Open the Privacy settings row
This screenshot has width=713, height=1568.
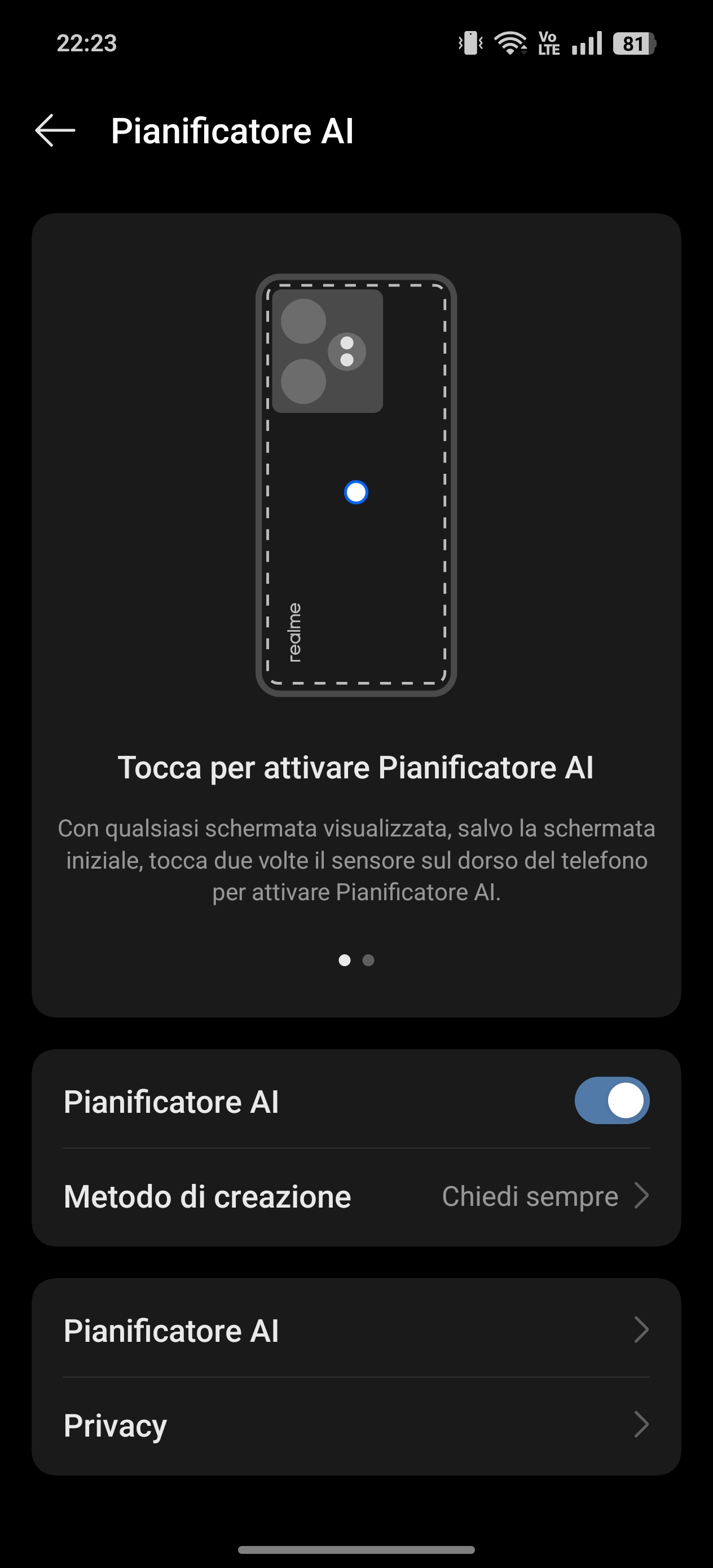pyautogui.click(x=356, y=1425)
